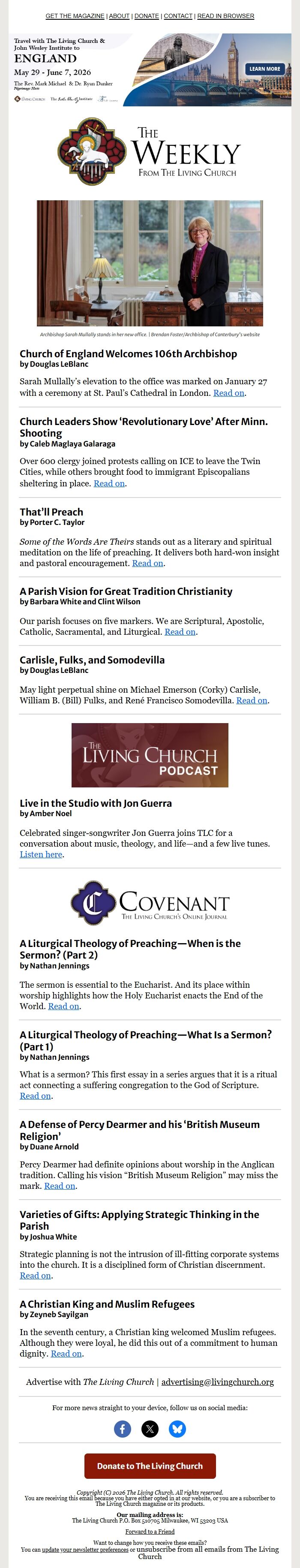Read on about Great Tradition Christianity parish
Image resolution: width=300 pixels, height=1568 pixels.
tap(180, 632)
